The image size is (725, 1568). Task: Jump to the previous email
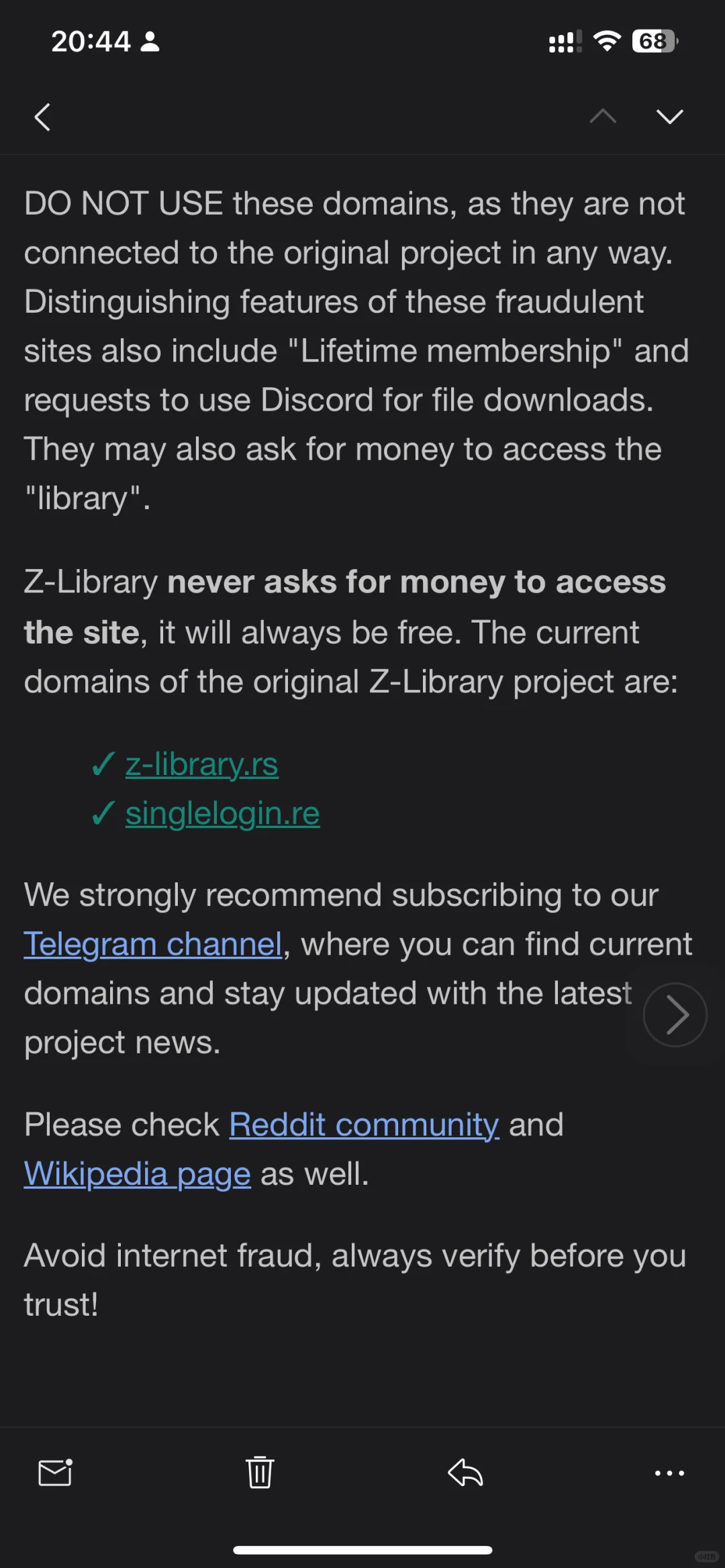pyautogui.click(x=602, y=117)
